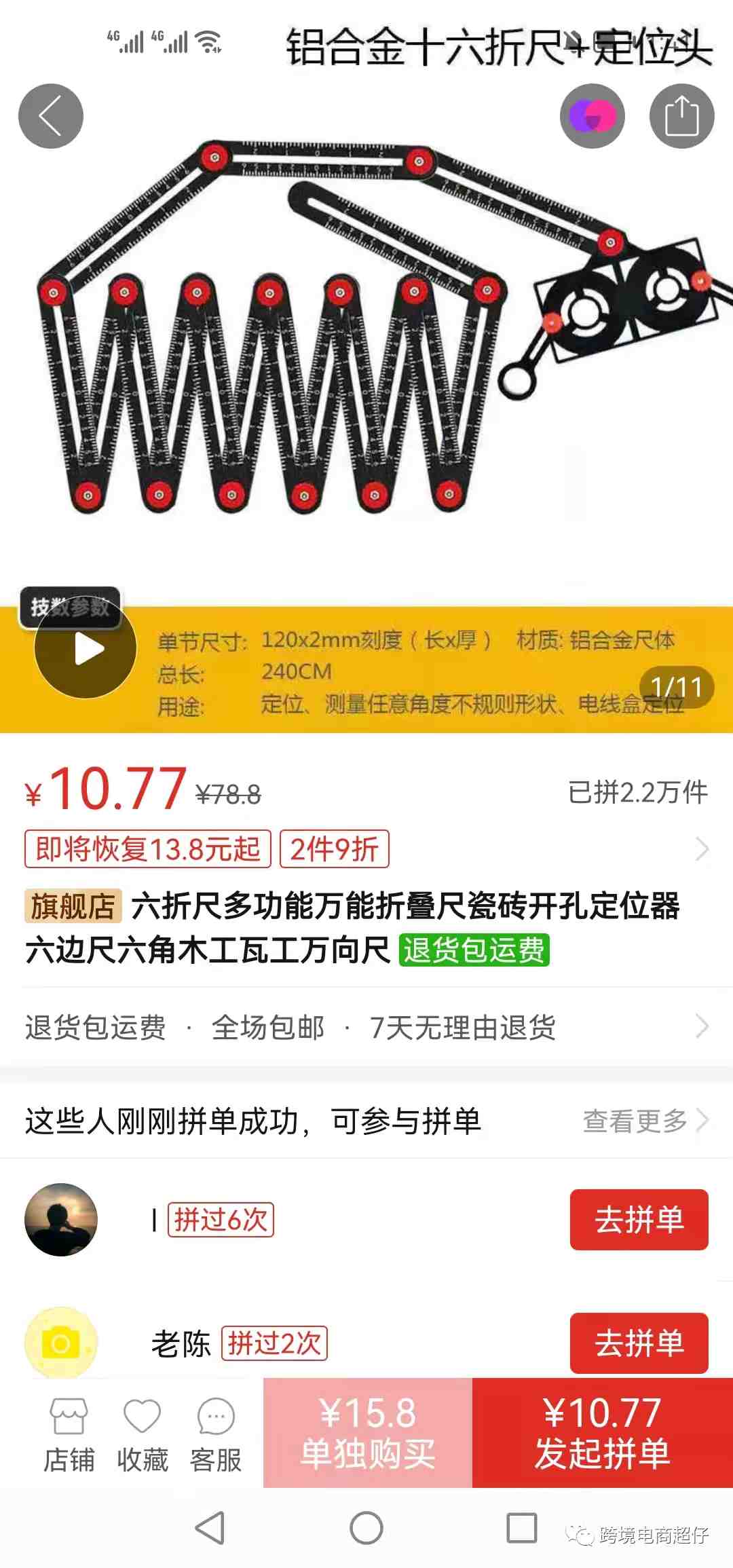Play the product video
This screenshot has height=1568, width=733.
(x=86, y=648)
